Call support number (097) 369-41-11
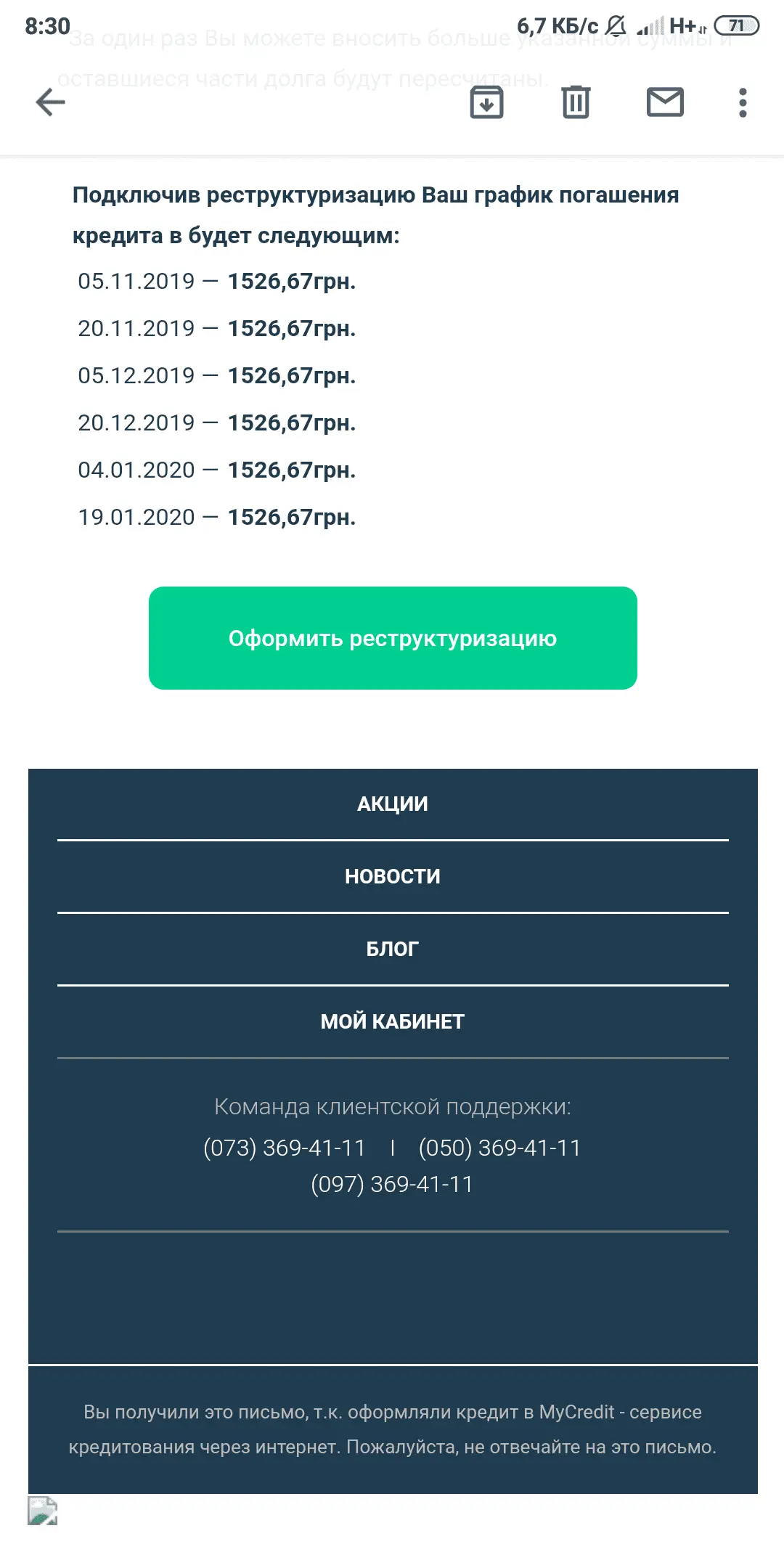784x1568 pixels. [x=392, y=1184]
